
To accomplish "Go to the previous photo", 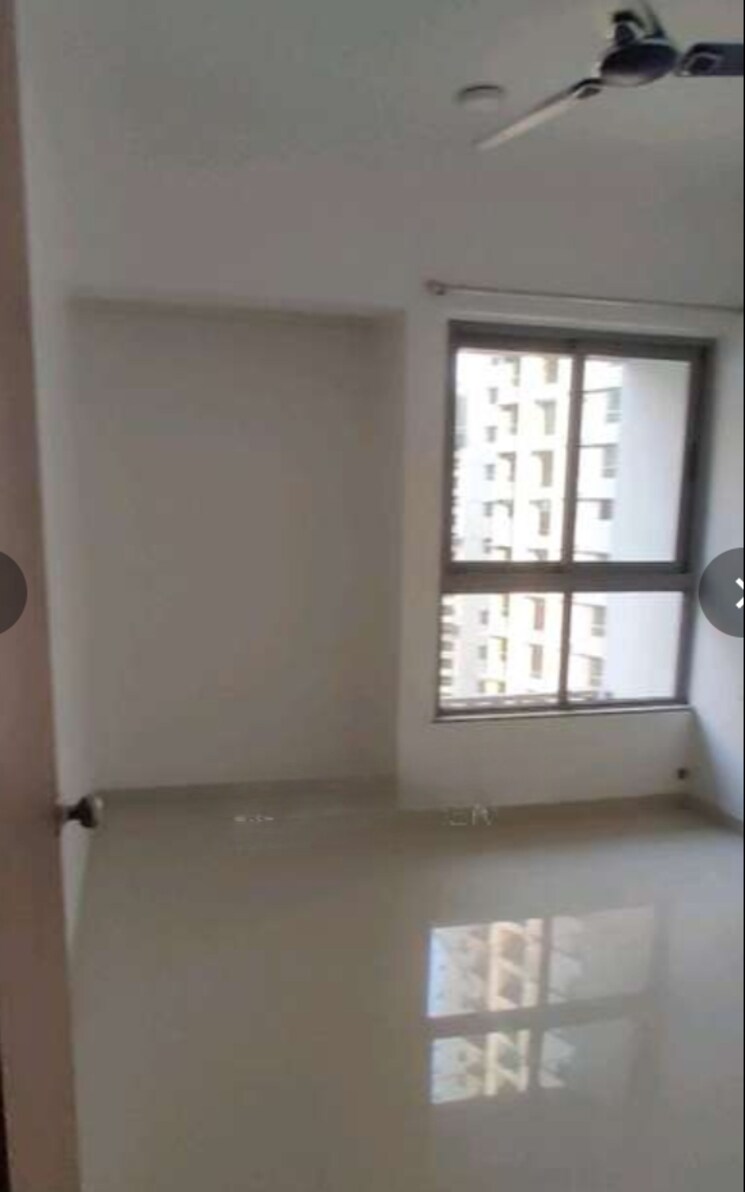I will [x=10, y=593].
